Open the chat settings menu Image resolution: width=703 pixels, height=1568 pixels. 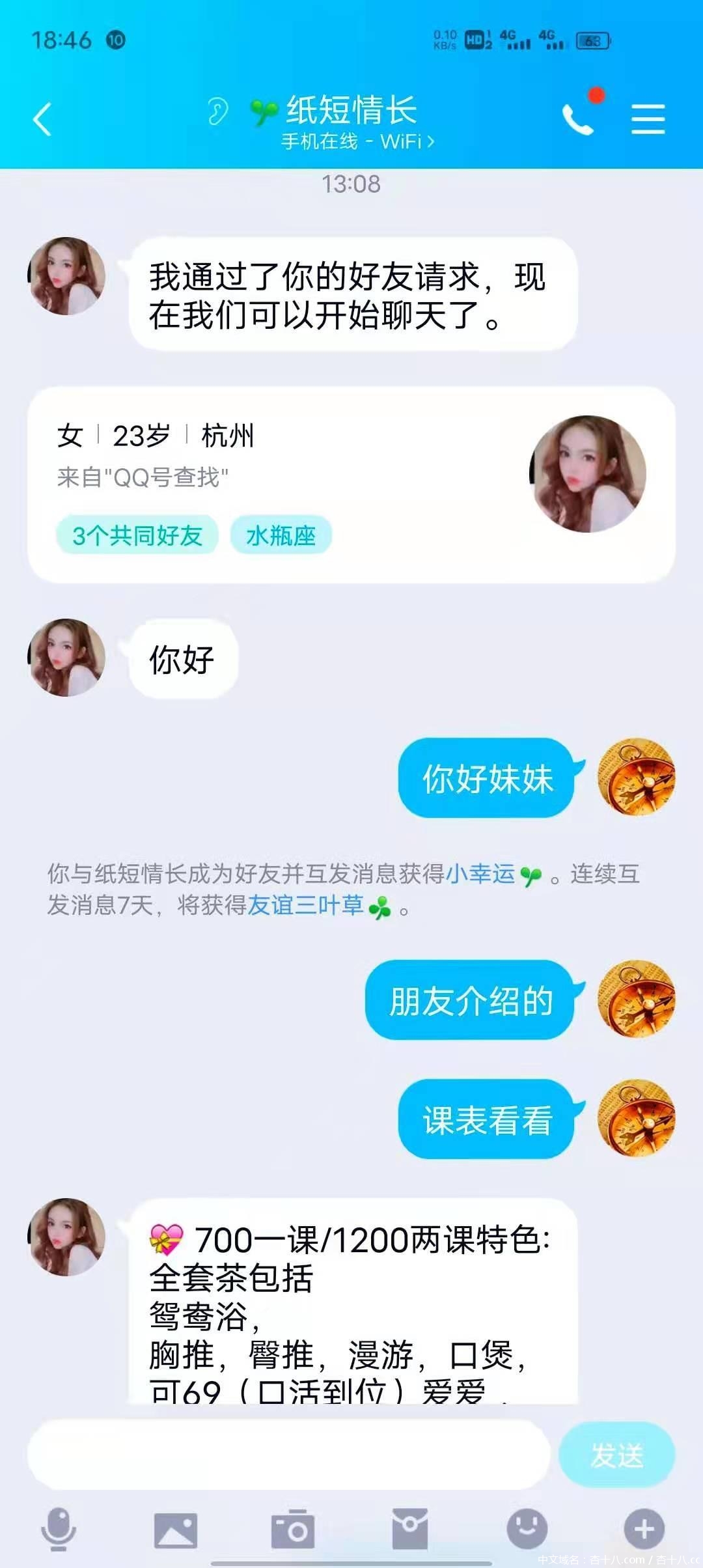pos(648,120)
